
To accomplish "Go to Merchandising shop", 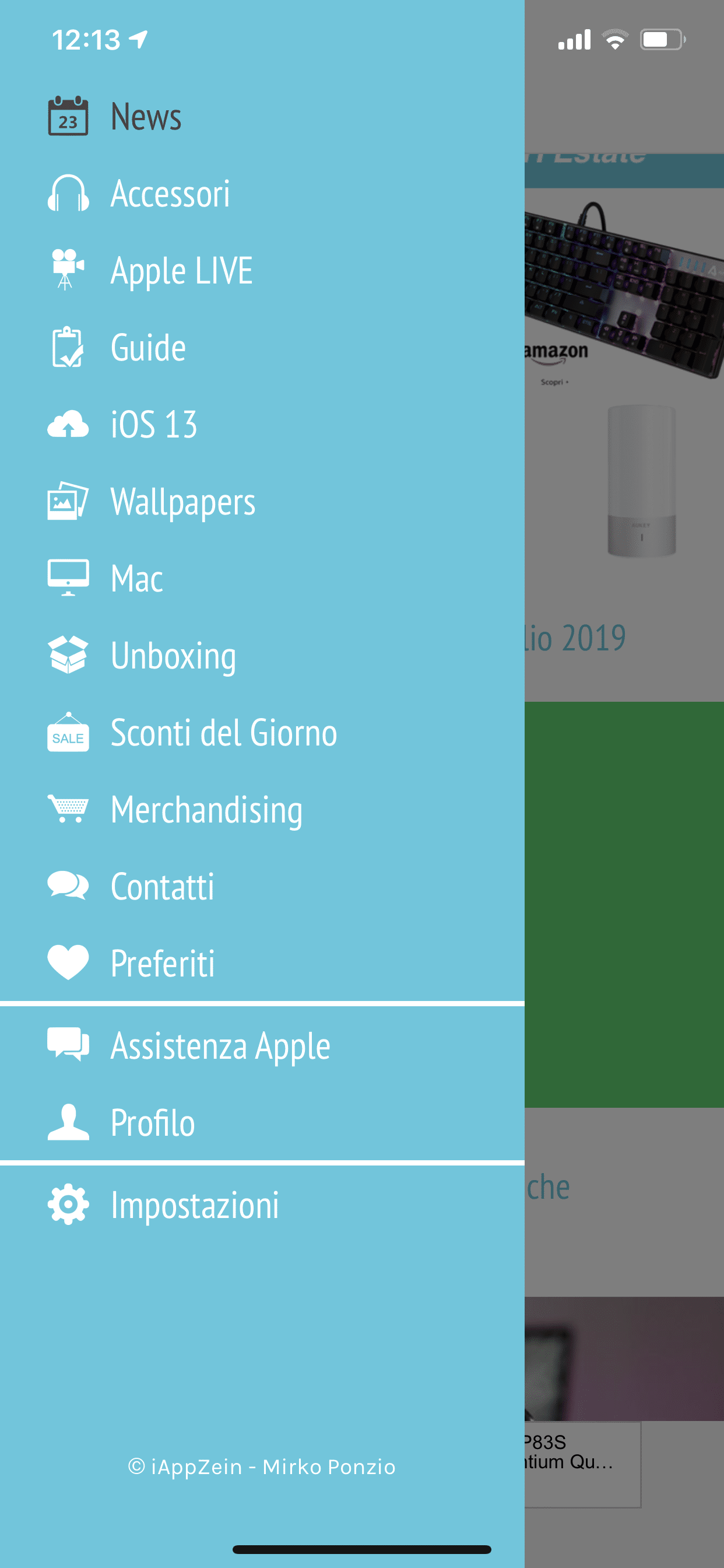I will pos(206,810).
